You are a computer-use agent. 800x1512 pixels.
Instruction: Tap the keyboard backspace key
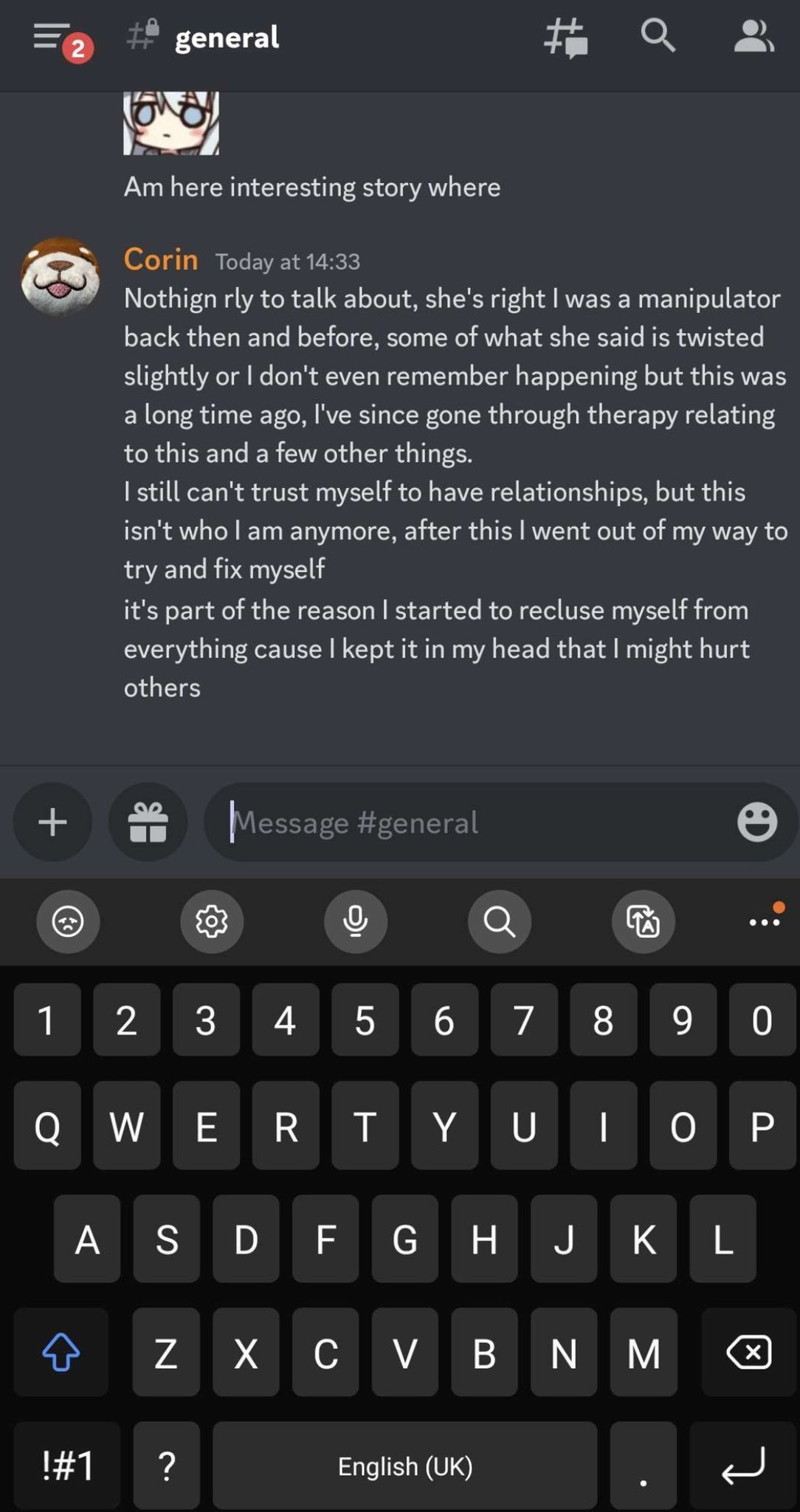pos(749,1353)
